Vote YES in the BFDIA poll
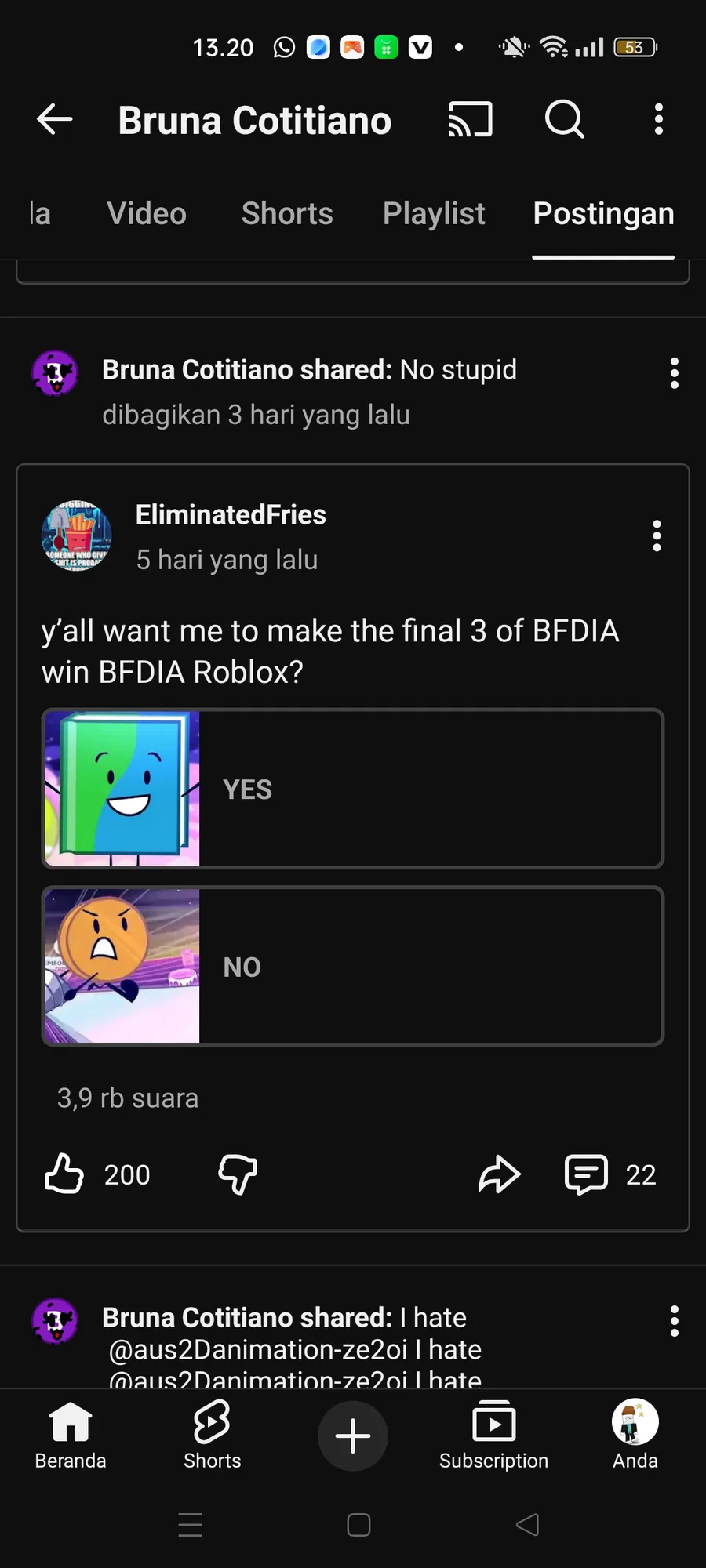 353,789
